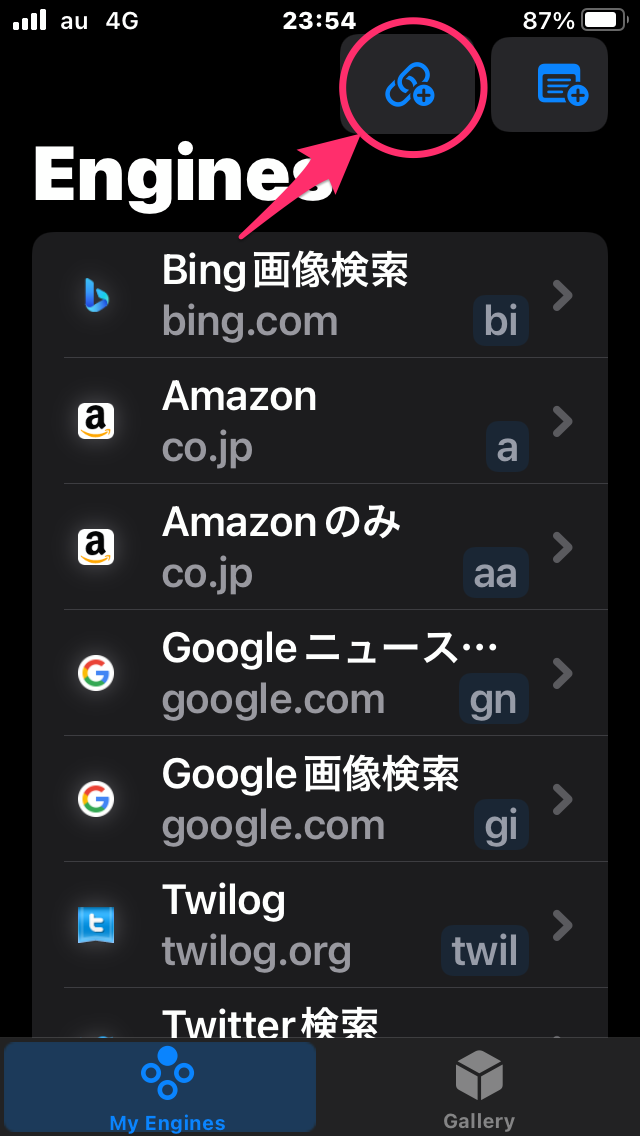Tap the add engine list icon
Screen dimensions: 640x1136
(x=549, y=85)
